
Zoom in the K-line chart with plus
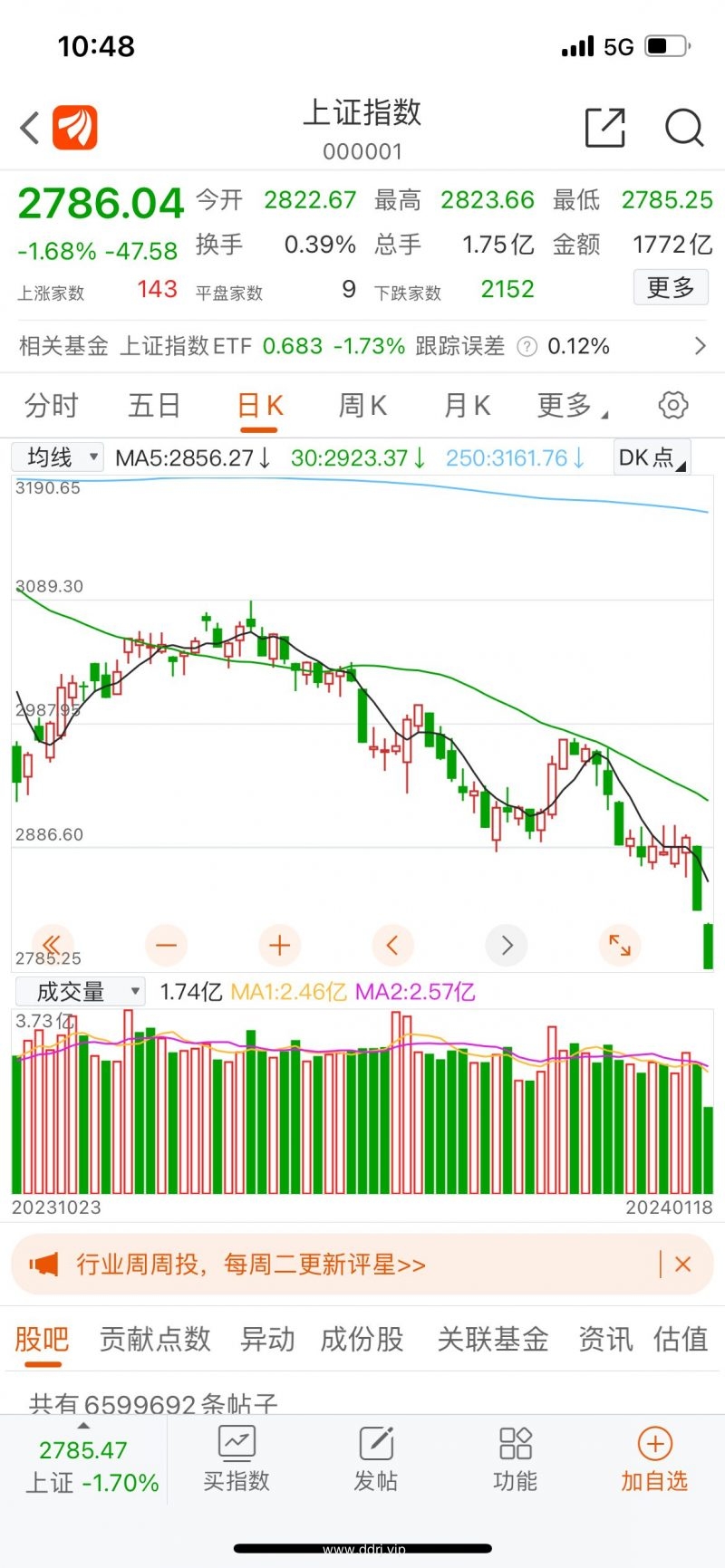279,946
